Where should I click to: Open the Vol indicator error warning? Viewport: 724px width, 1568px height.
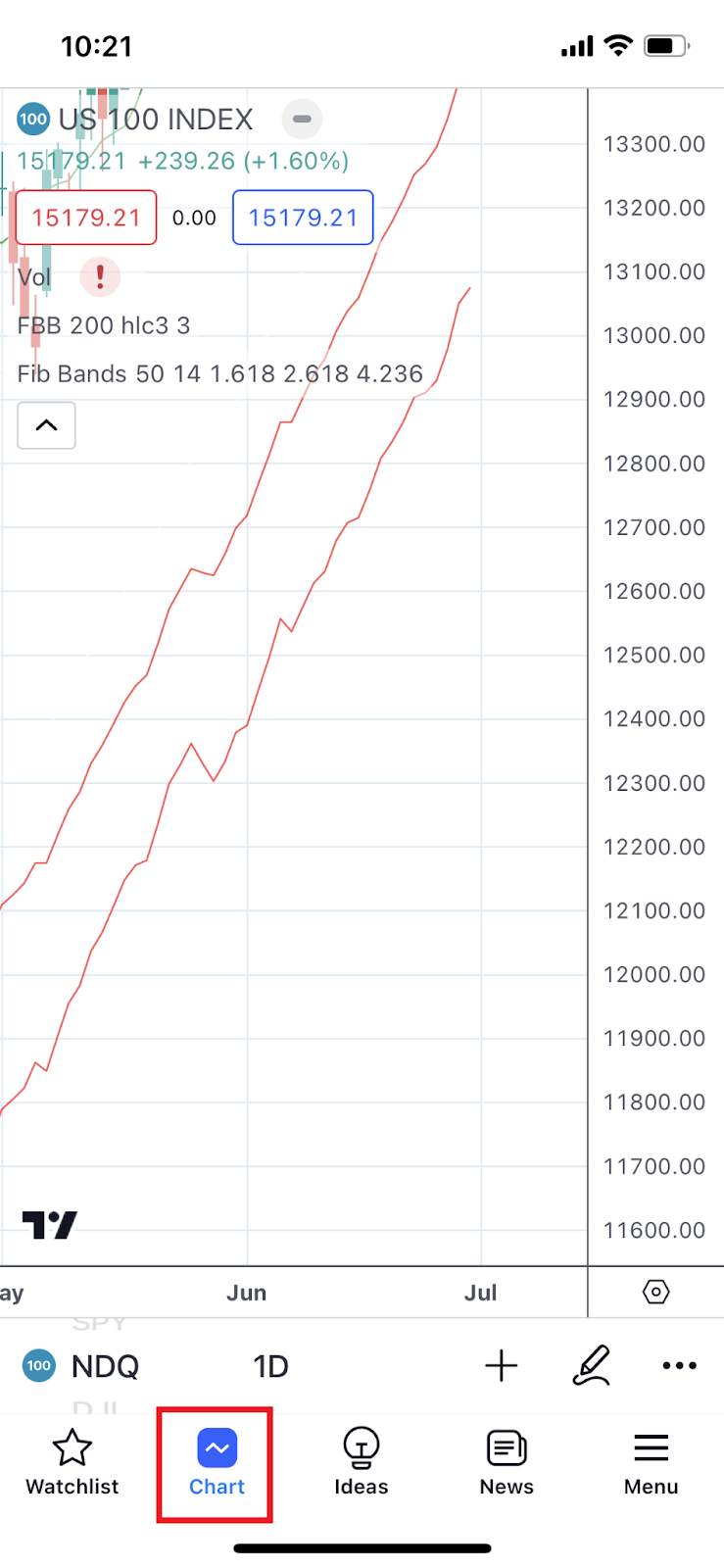100,276
